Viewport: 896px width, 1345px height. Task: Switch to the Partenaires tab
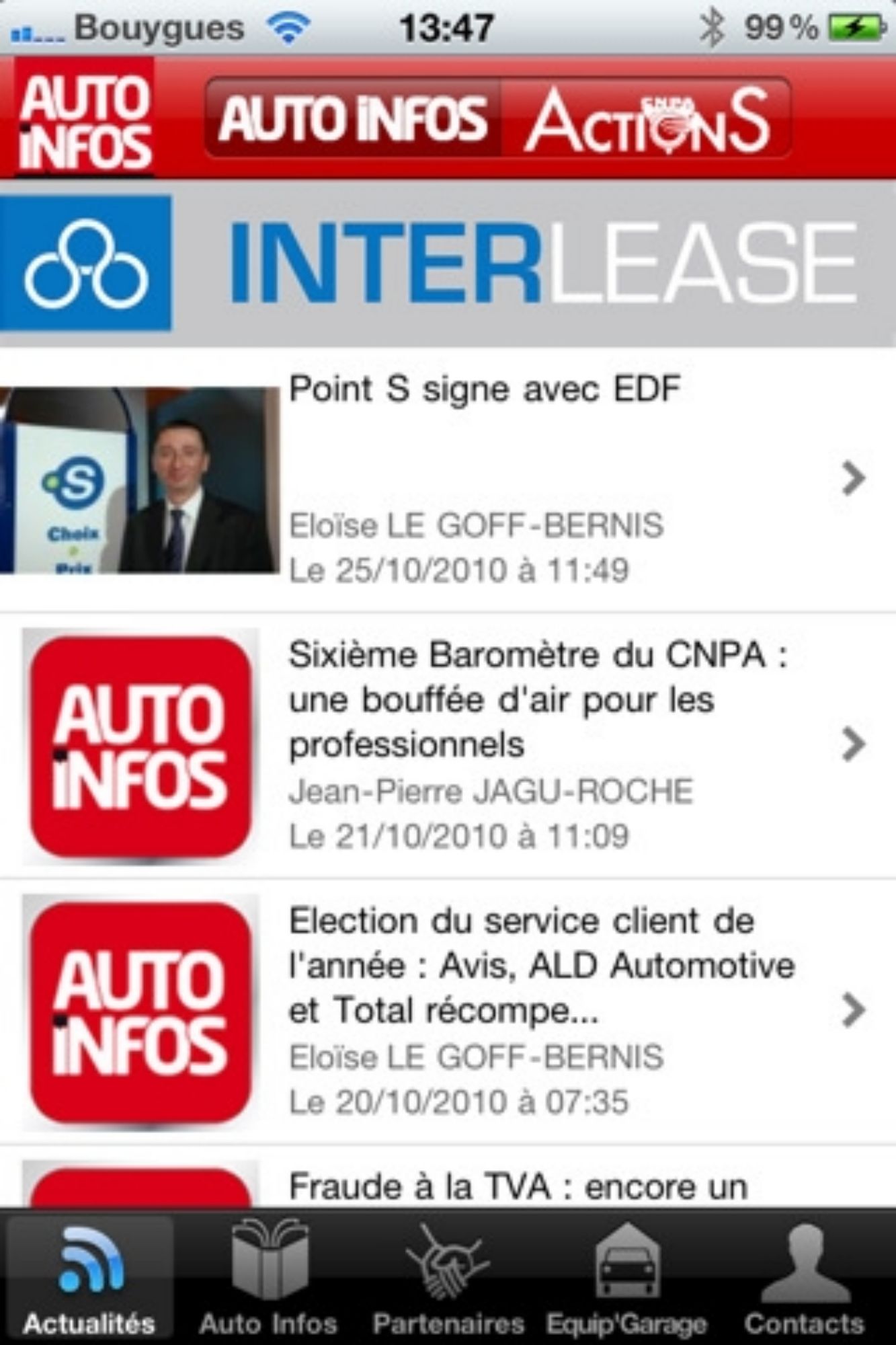click(448, 1278)
